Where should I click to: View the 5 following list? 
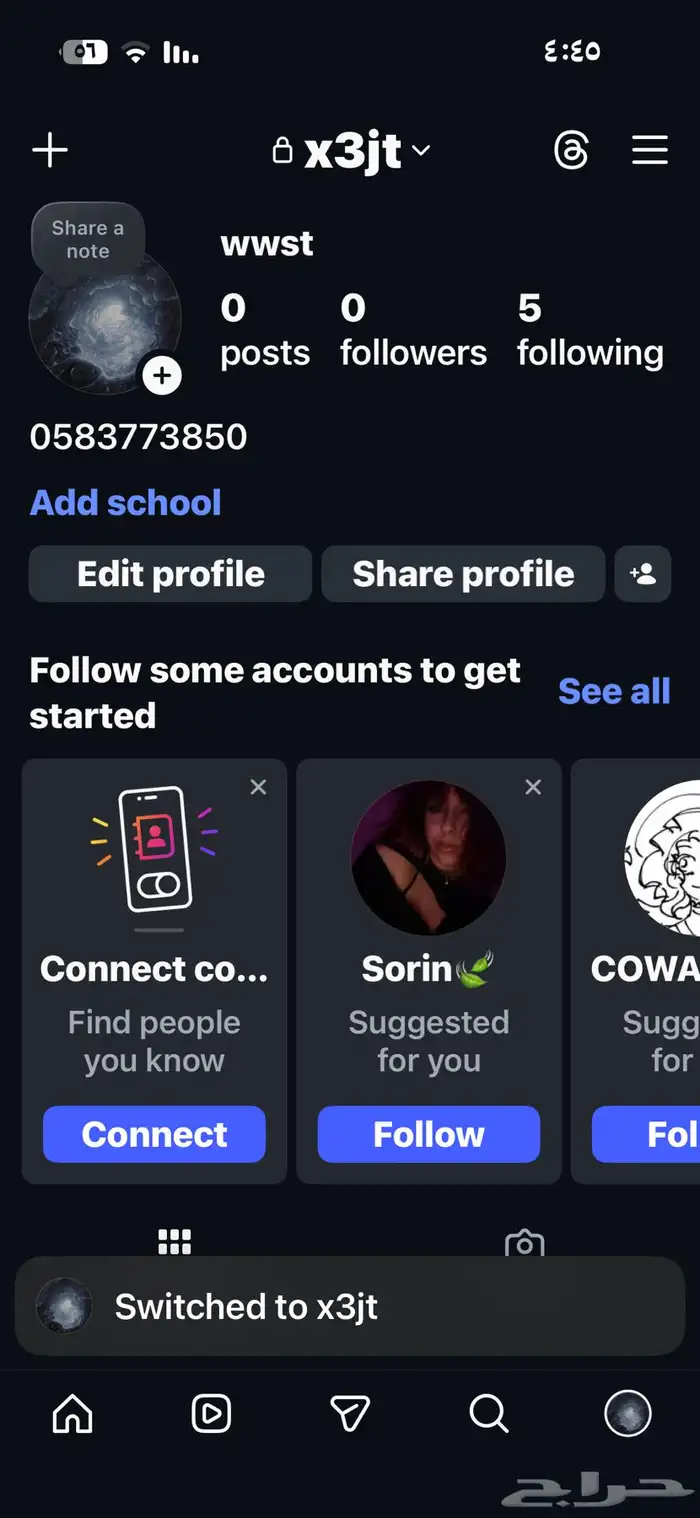click(x=589, y=332)
